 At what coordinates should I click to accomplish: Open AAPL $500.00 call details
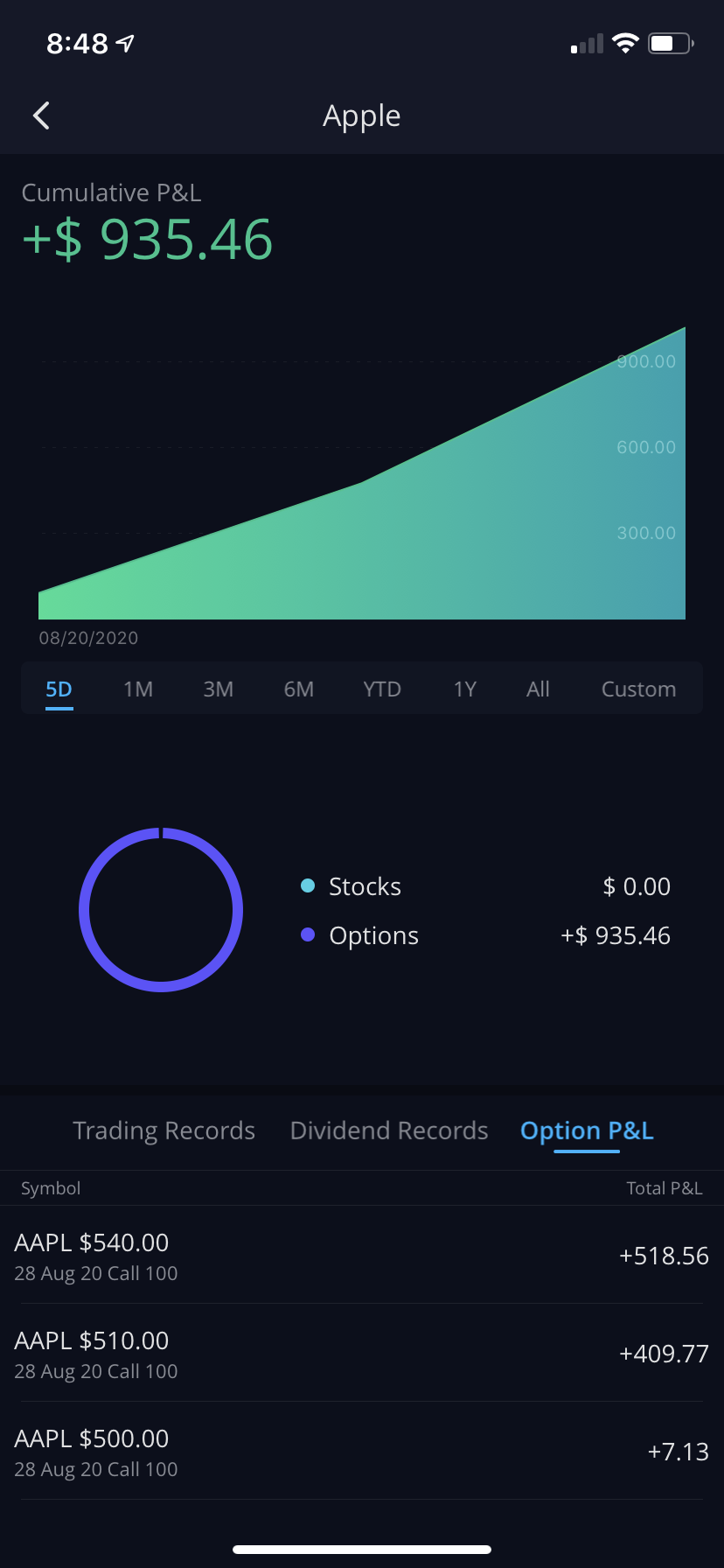(362, 1452)
